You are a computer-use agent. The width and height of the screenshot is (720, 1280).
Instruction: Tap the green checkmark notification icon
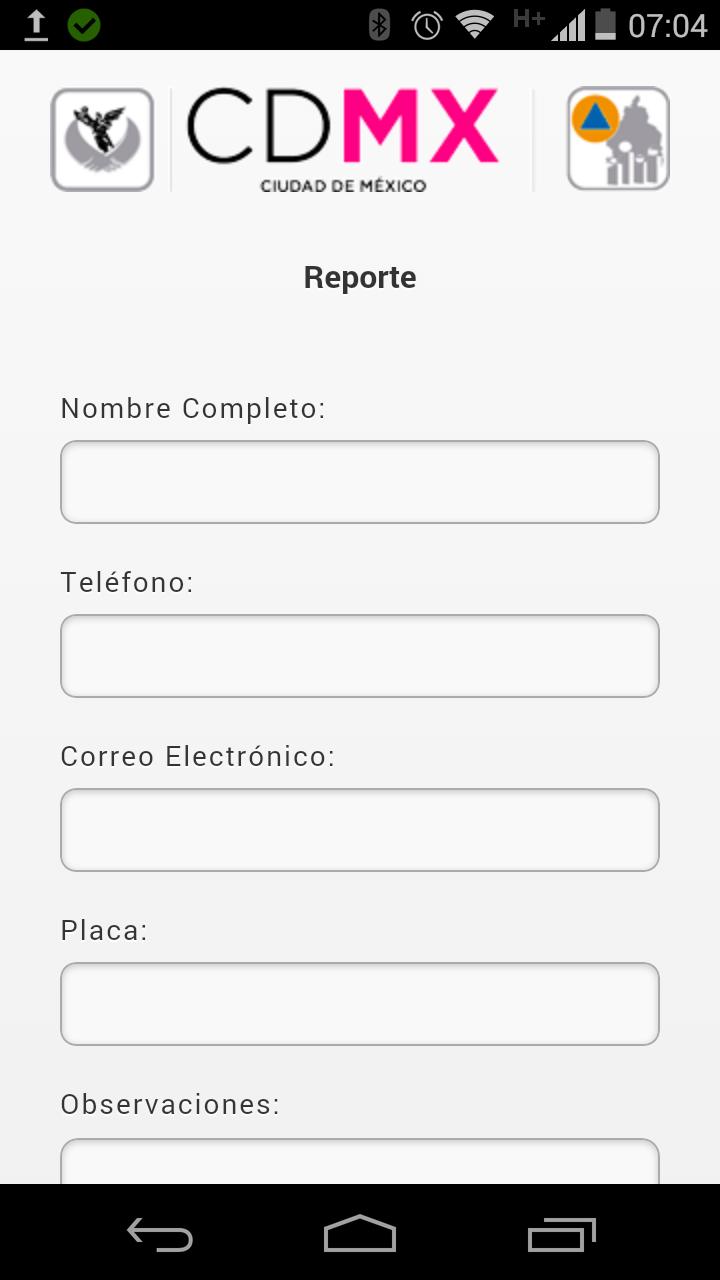point(83,24)
